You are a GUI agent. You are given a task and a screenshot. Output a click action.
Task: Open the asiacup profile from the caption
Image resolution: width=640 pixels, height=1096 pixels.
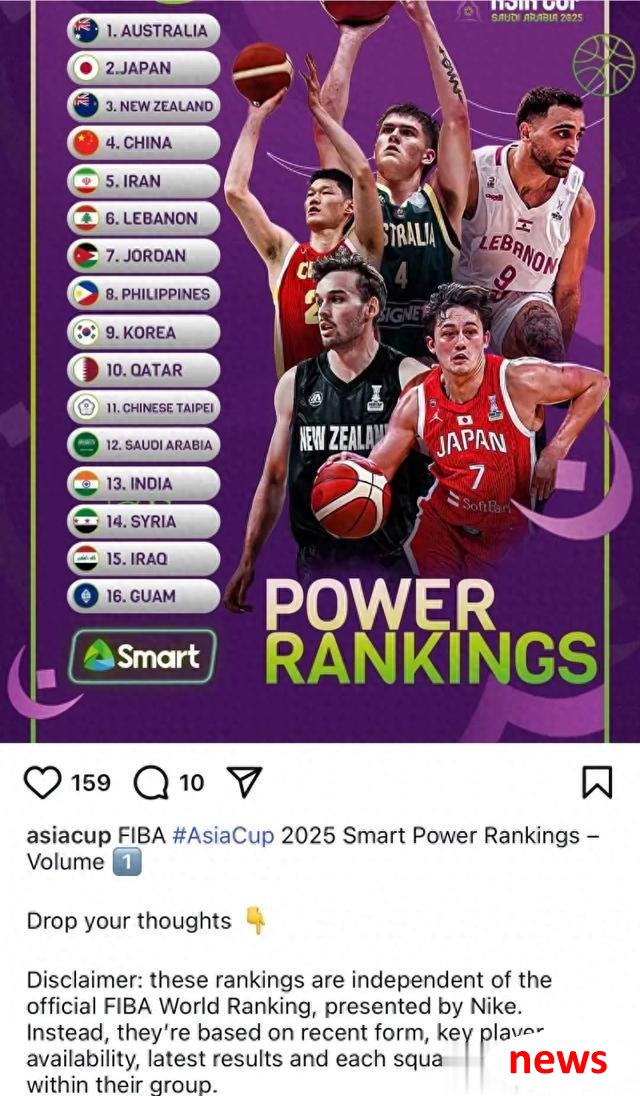tap(68, 835)
